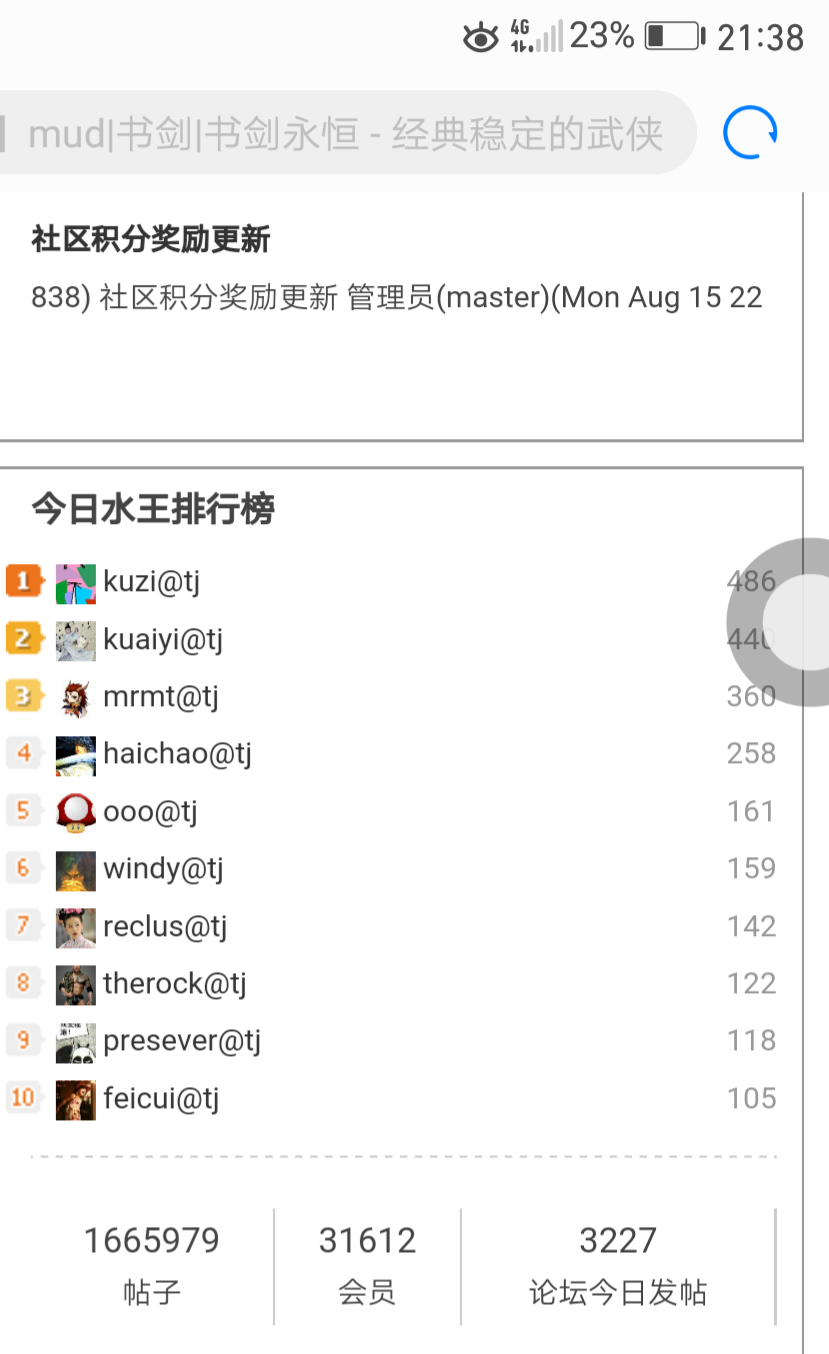Select ooo@tj in the ranking
This screenshot has width=829, height=1354.
point(150,811)
